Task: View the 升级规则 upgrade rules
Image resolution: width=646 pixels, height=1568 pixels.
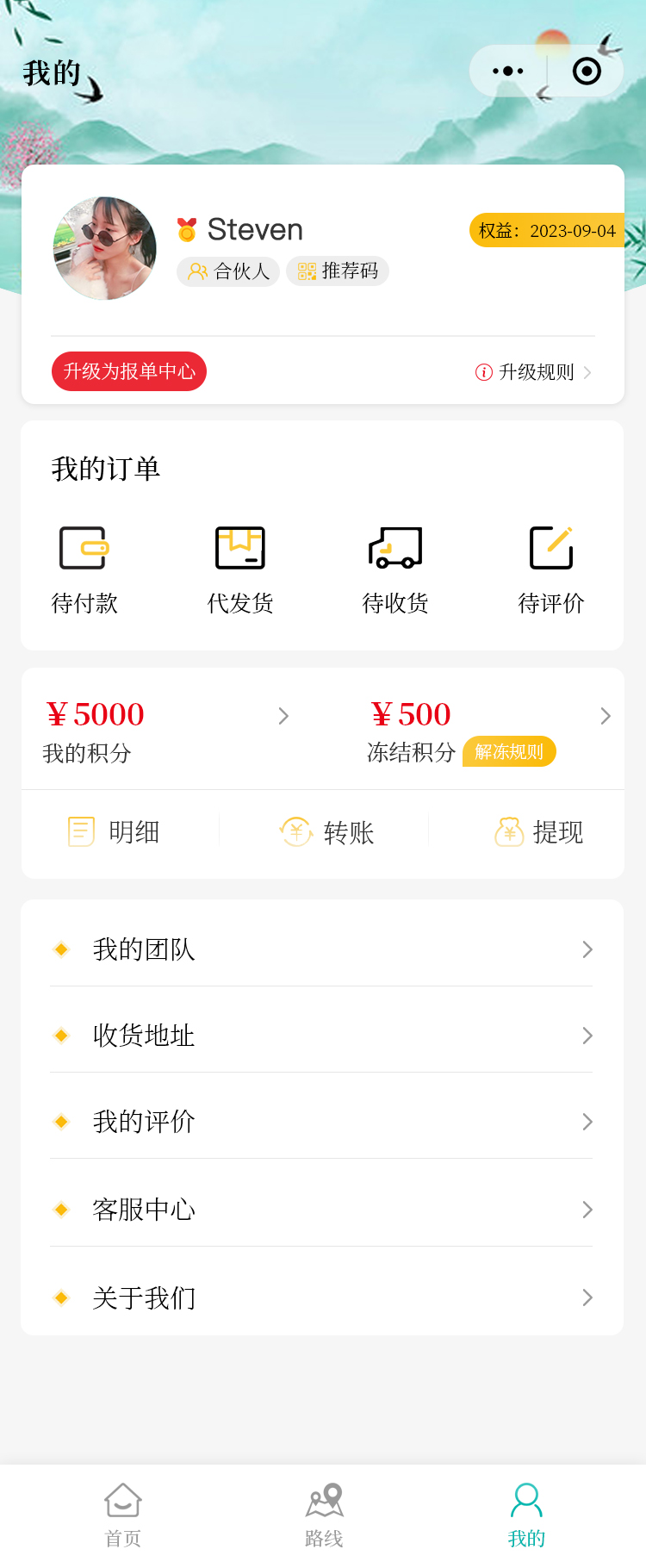Action: coord(534,372)
